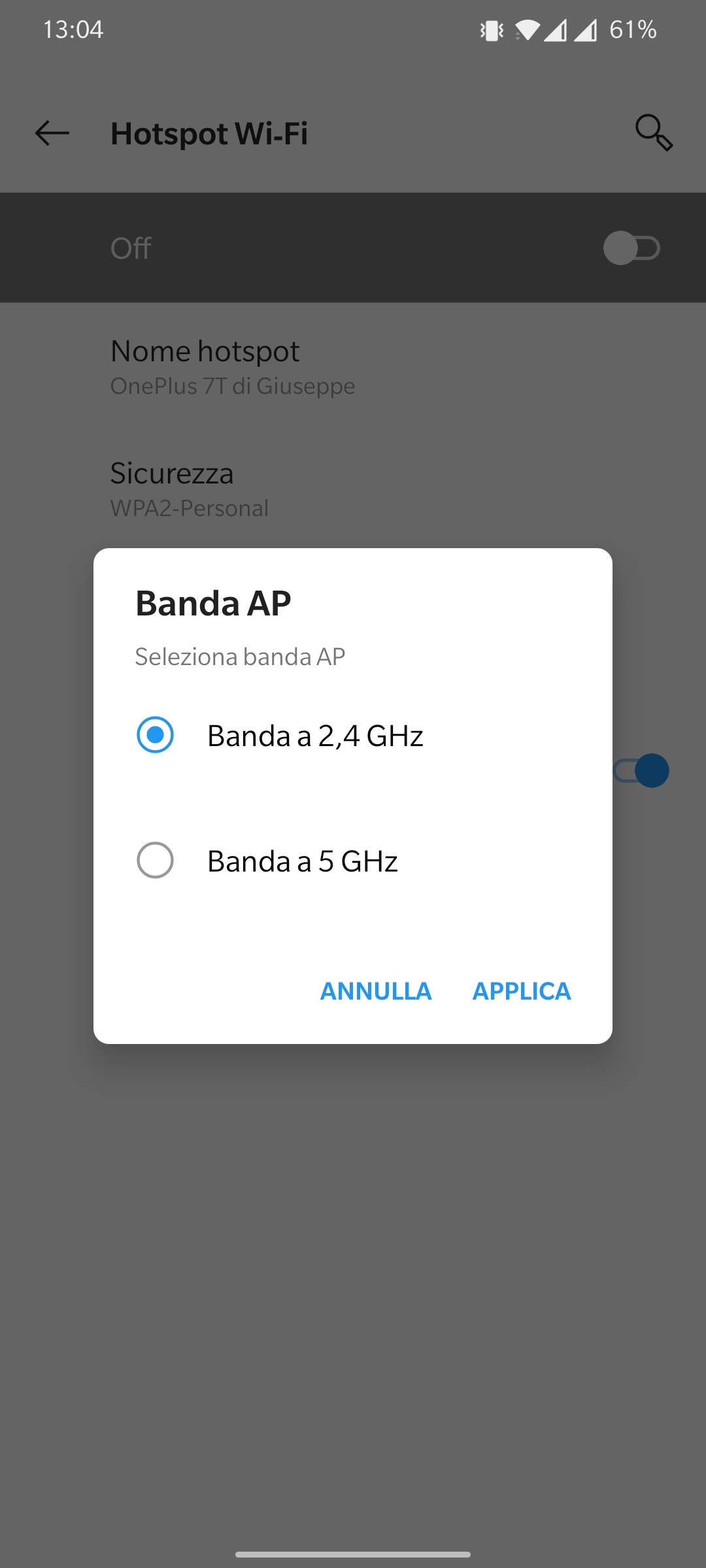Choose the Banda a 5 GHz option
Screen dimensions: 706x1568
coord(353,860)
